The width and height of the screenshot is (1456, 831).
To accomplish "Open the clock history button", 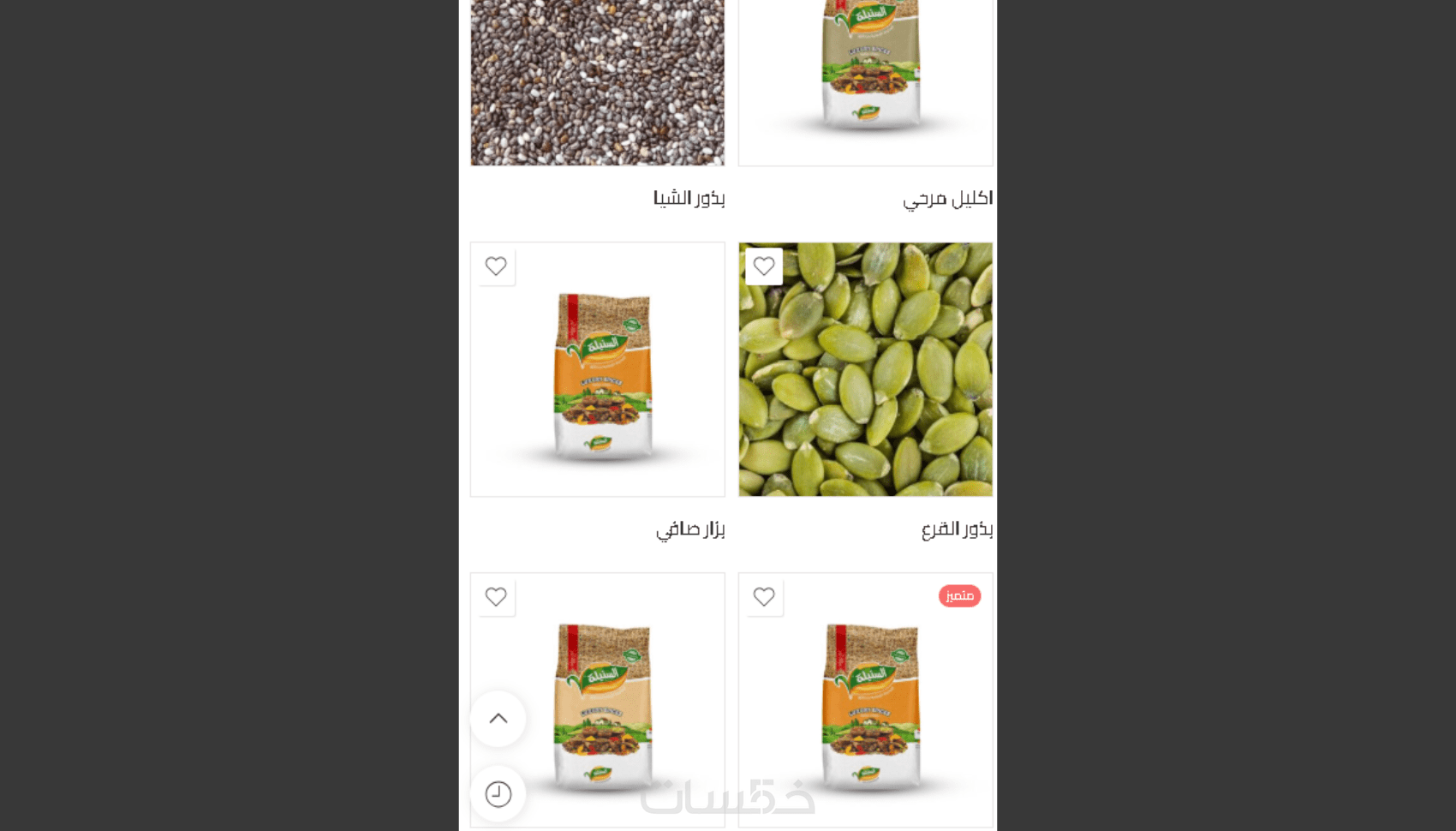I will point(498,794).
